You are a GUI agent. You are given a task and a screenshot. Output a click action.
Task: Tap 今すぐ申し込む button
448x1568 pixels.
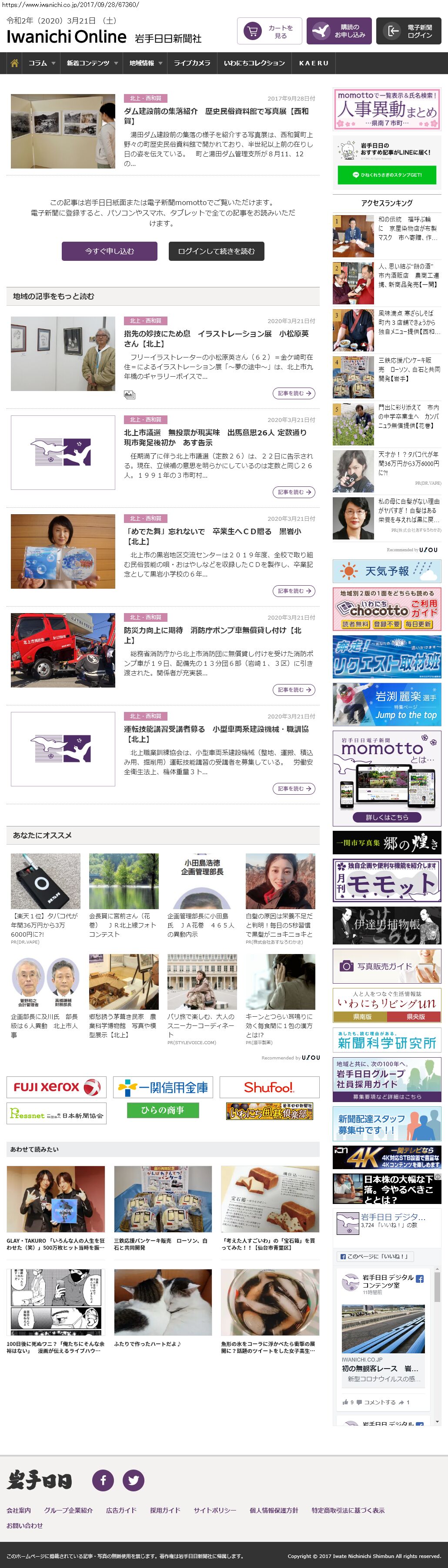coord(110,251)
